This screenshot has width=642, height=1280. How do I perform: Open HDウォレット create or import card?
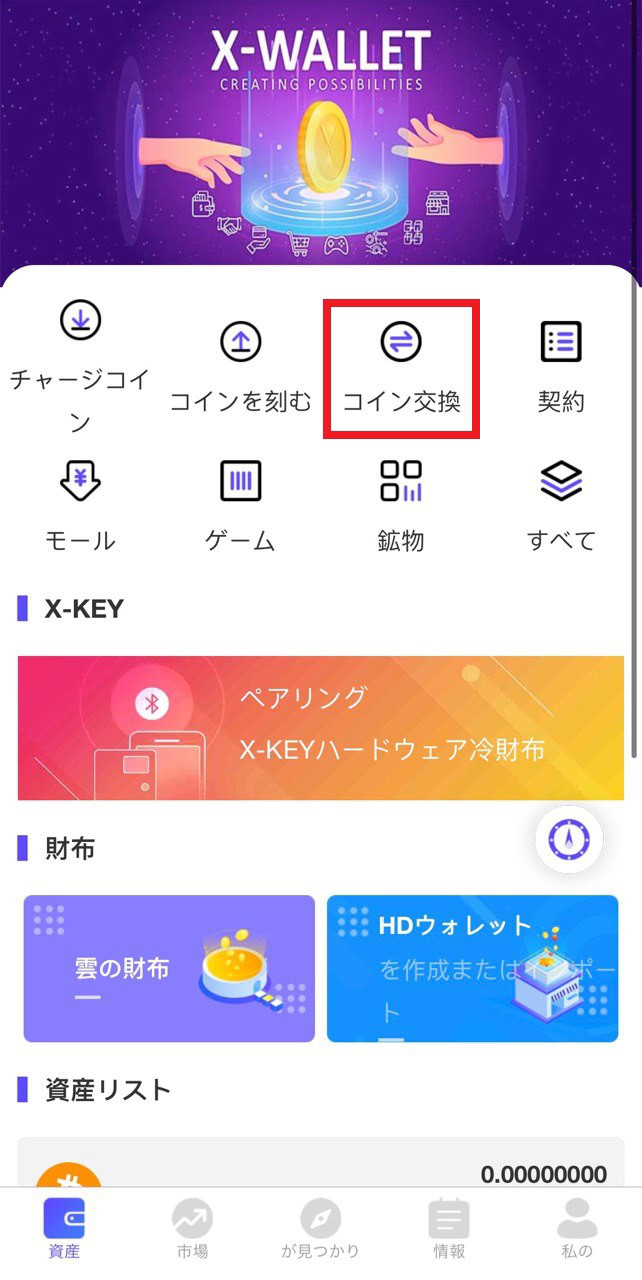point(472,968)
